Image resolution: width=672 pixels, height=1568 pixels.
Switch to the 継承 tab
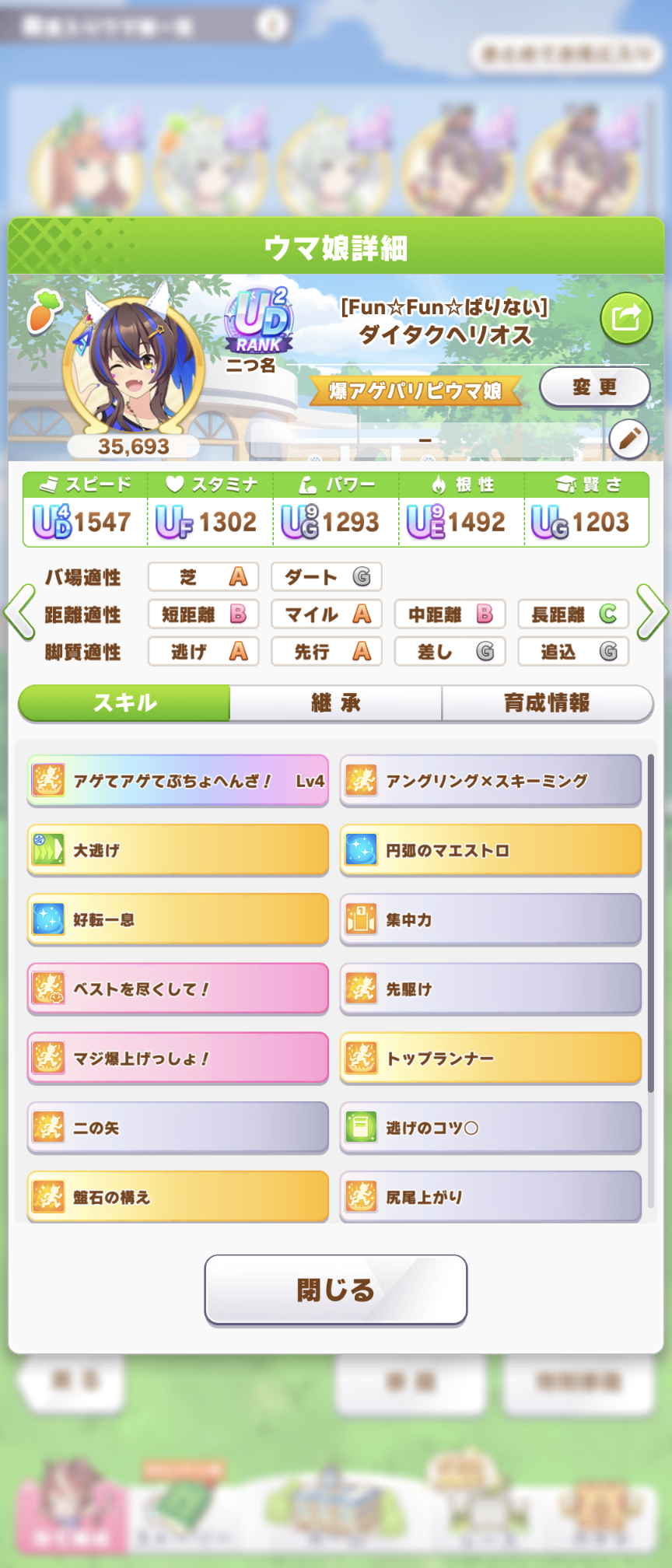click(335, 703)
